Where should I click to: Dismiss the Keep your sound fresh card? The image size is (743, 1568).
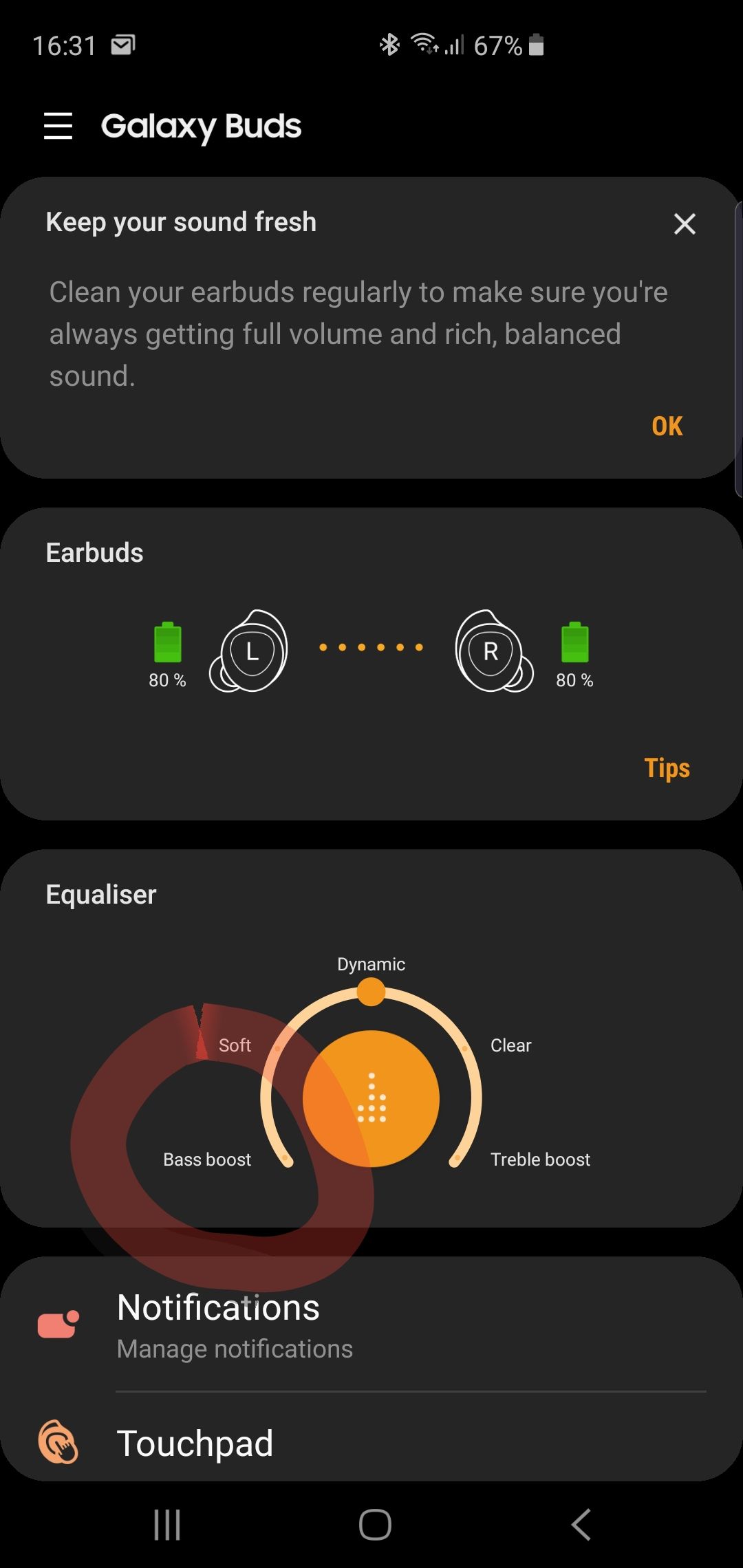click(685, 224)
